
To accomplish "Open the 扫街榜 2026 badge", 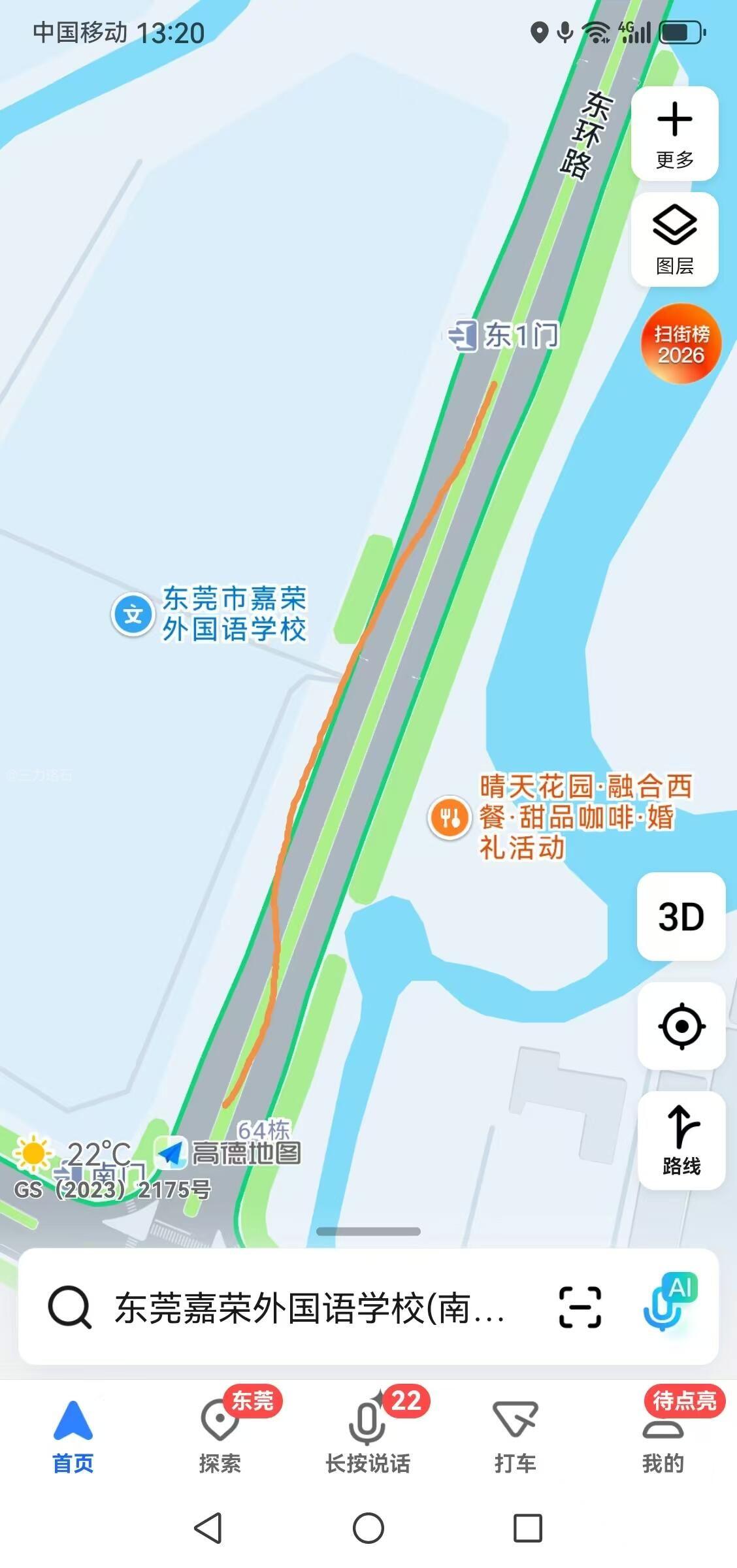I will pos(681,344).
